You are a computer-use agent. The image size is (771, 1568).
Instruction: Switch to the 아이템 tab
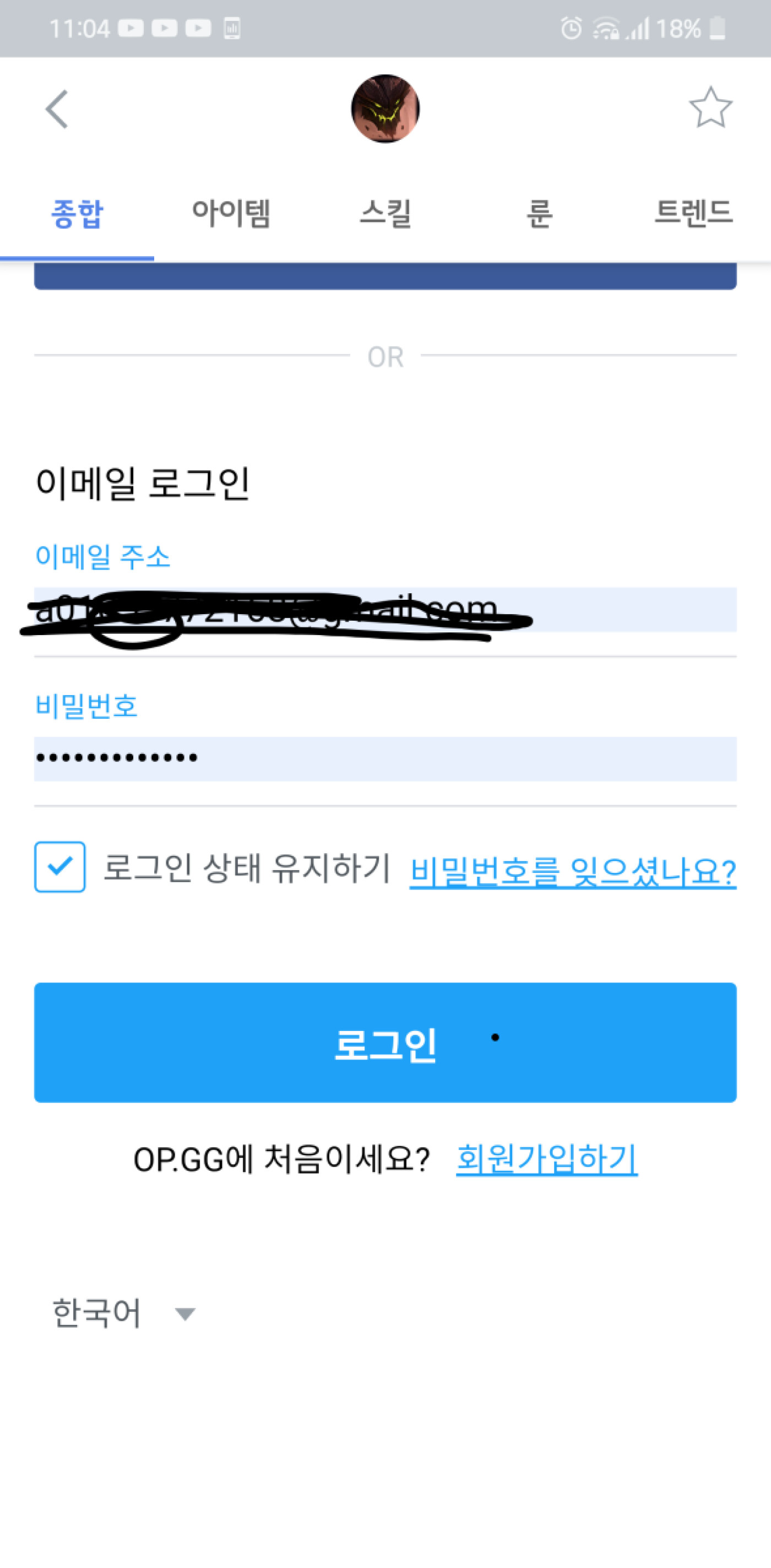tap(231, 214)
